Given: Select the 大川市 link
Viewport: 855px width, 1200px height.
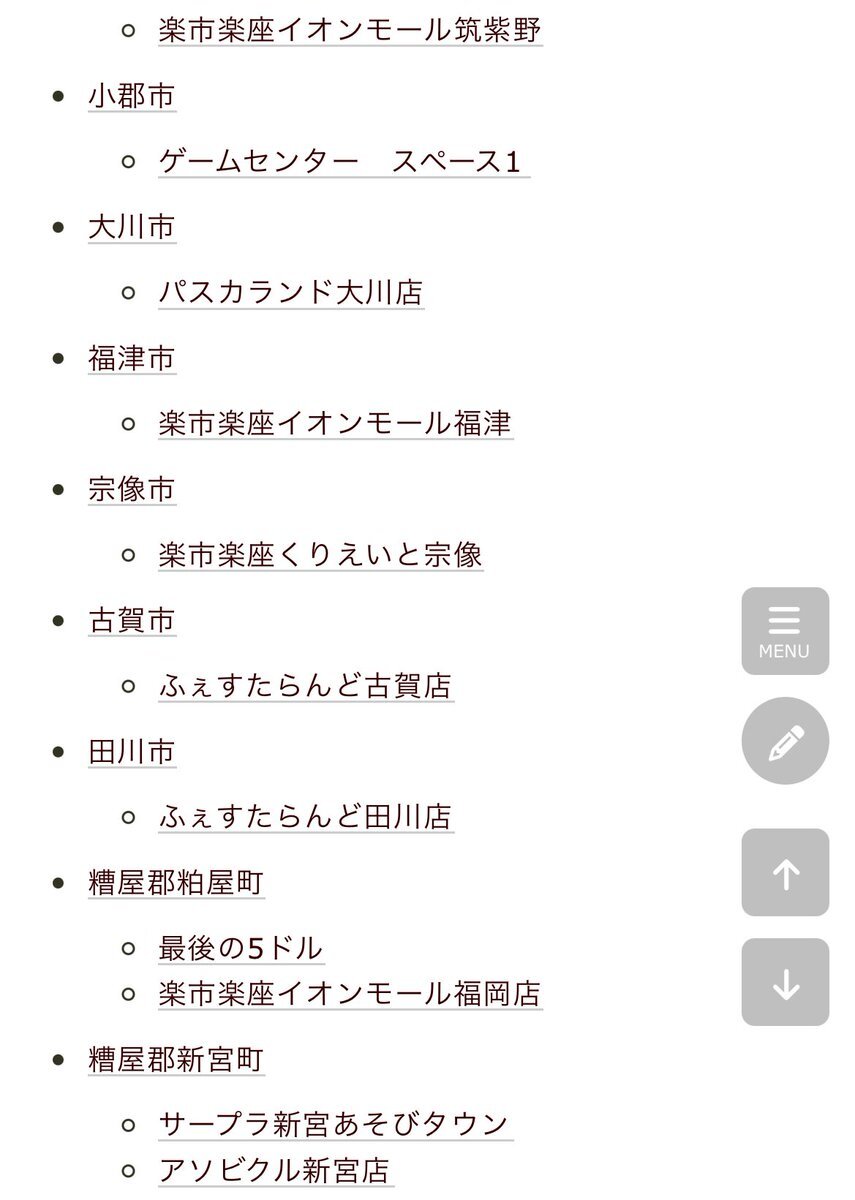Looking at the screenshot, I should tap(132, 227).
